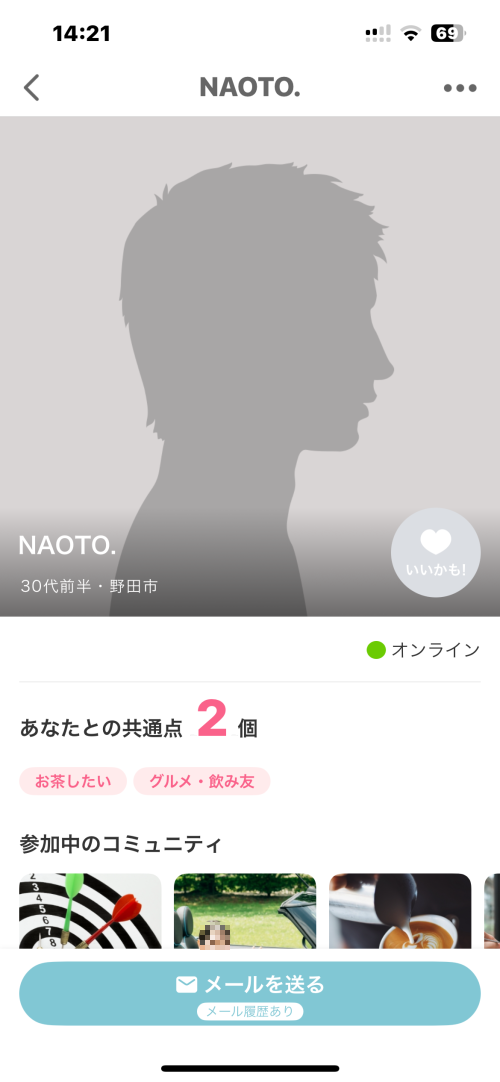Select the グルメ・飲み友 chip
500x1082 pixels.
point(201,781)
